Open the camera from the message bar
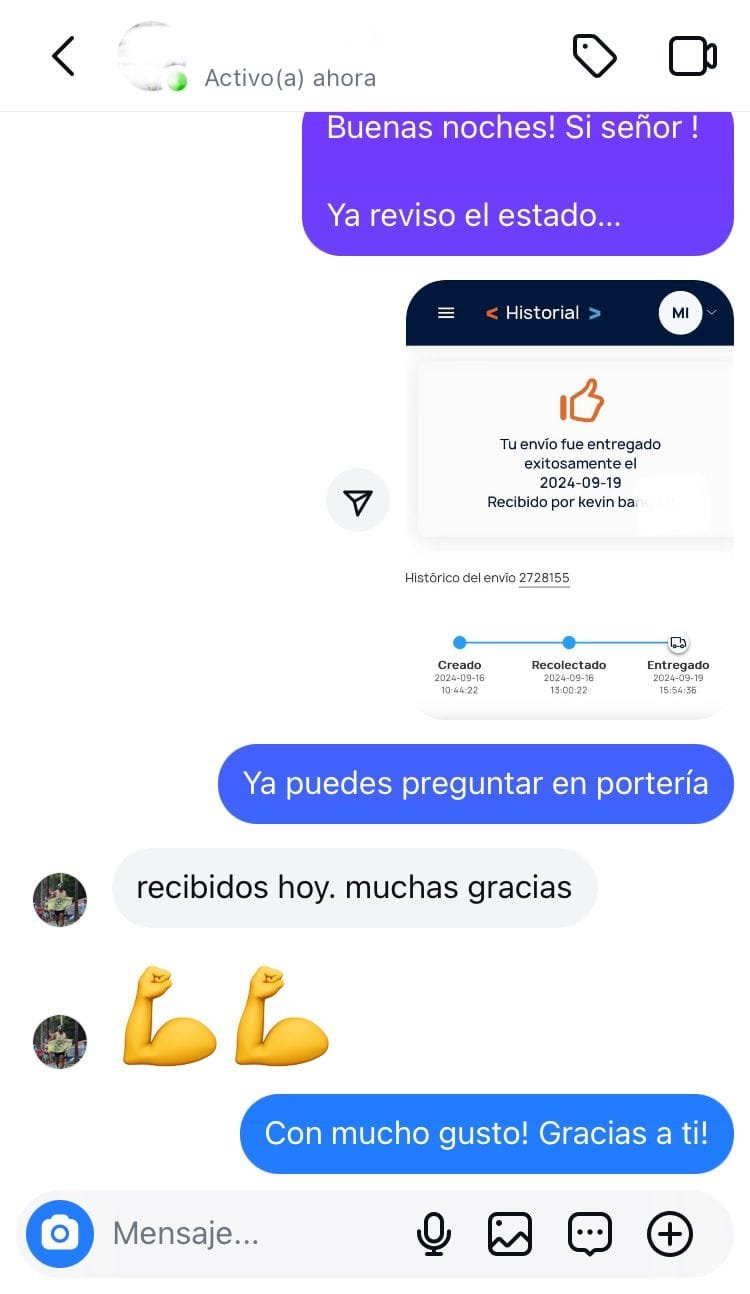Viewport: 750px width, 1294px height. pyautogui.click(x=60, y=1234)
